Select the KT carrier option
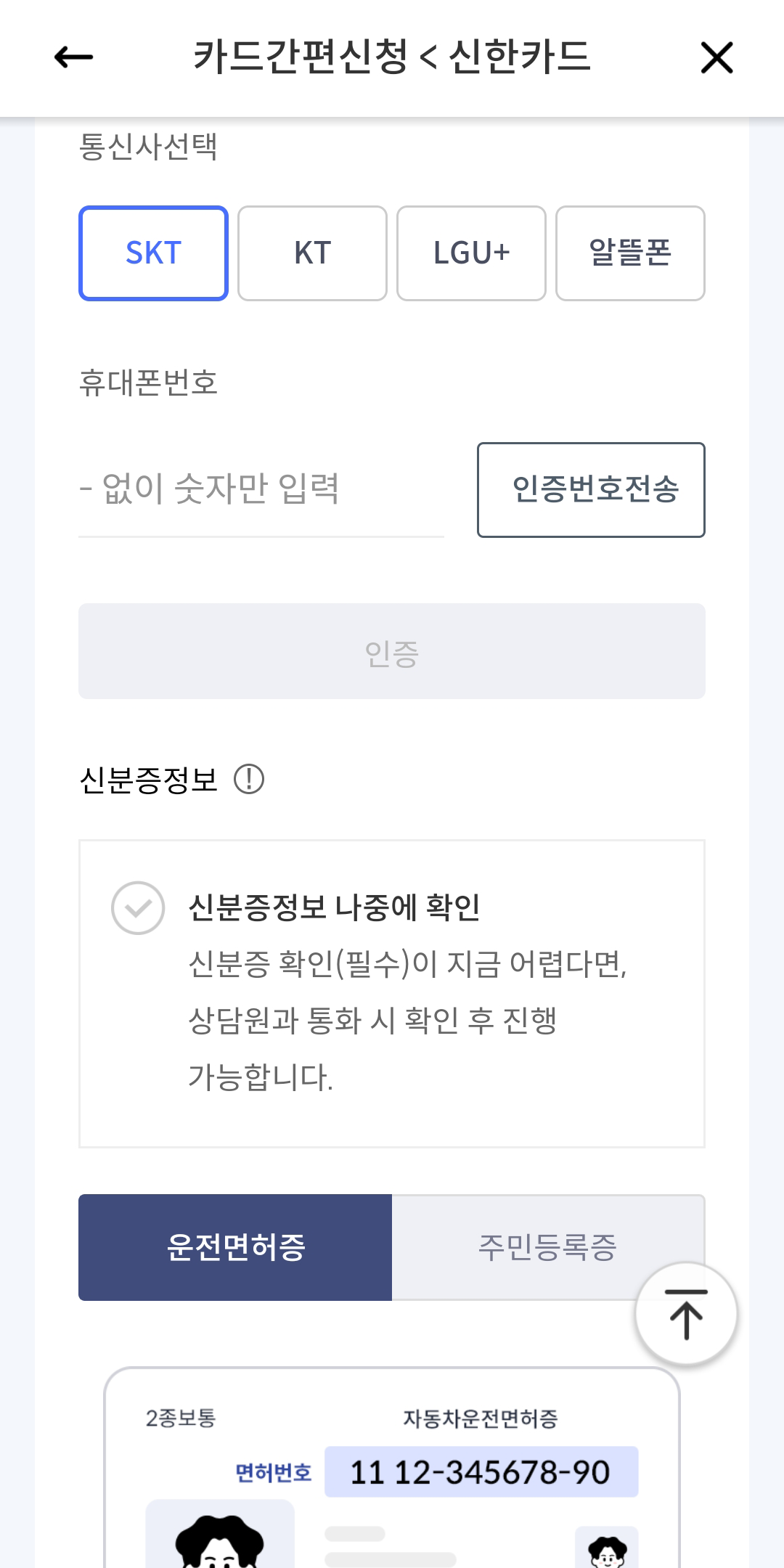Image resolution: width=784 pixels, height=1568 pixels. coord(312,253)
